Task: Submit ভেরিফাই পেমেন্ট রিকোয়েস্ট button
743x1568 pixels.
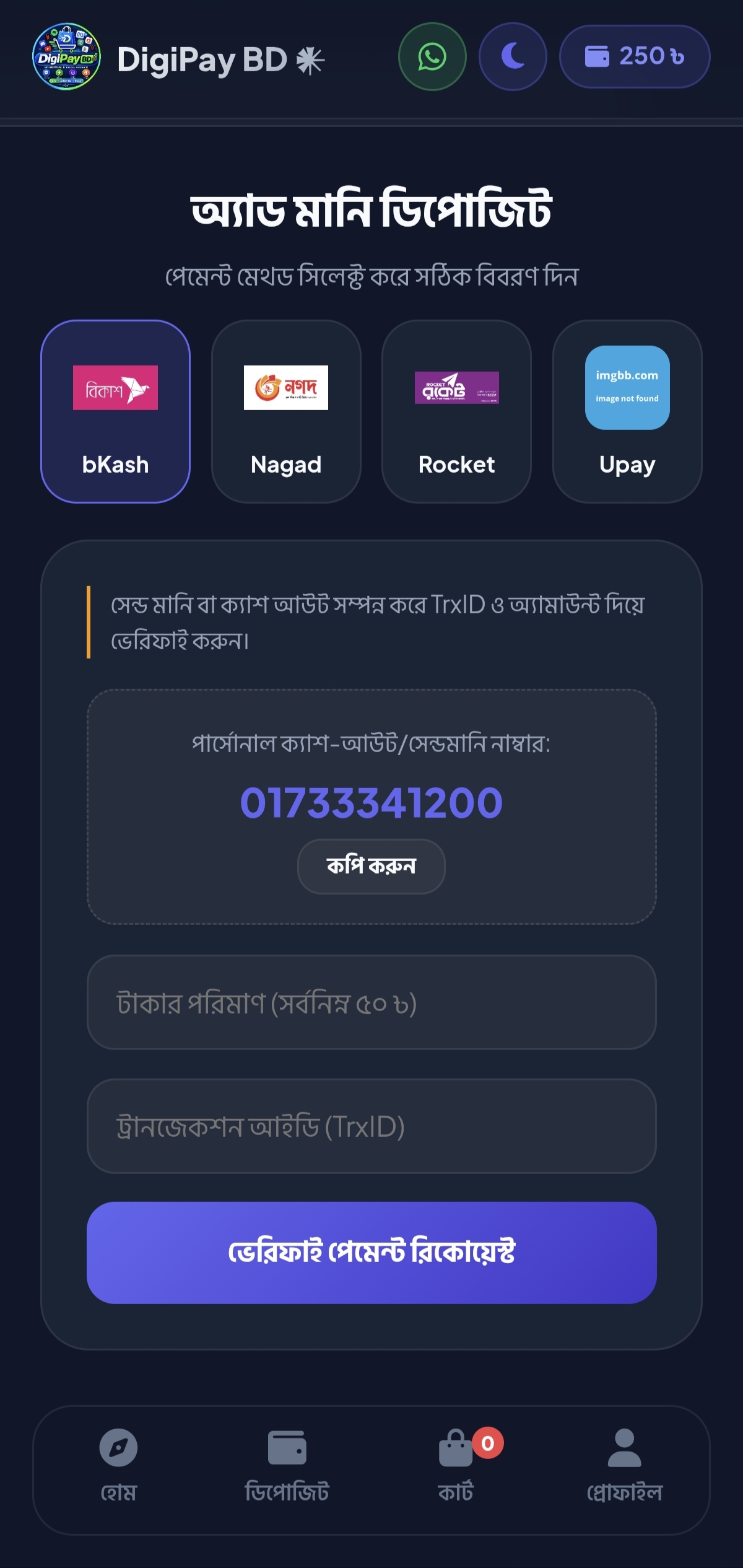Action: pos(371,1253)
